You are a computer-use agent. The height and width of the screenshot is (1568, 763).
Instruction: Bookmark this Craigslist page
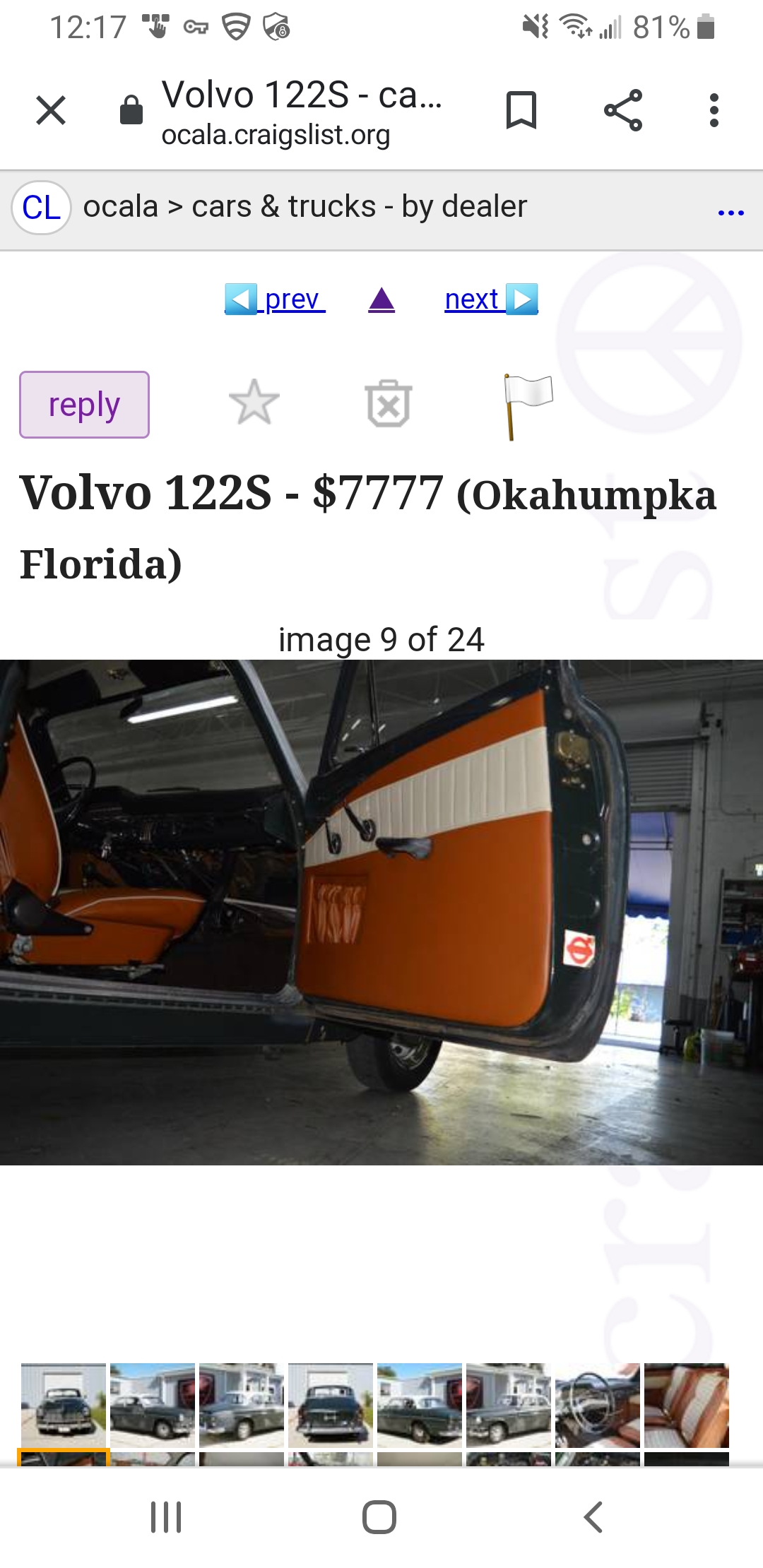tap(521, 110)
